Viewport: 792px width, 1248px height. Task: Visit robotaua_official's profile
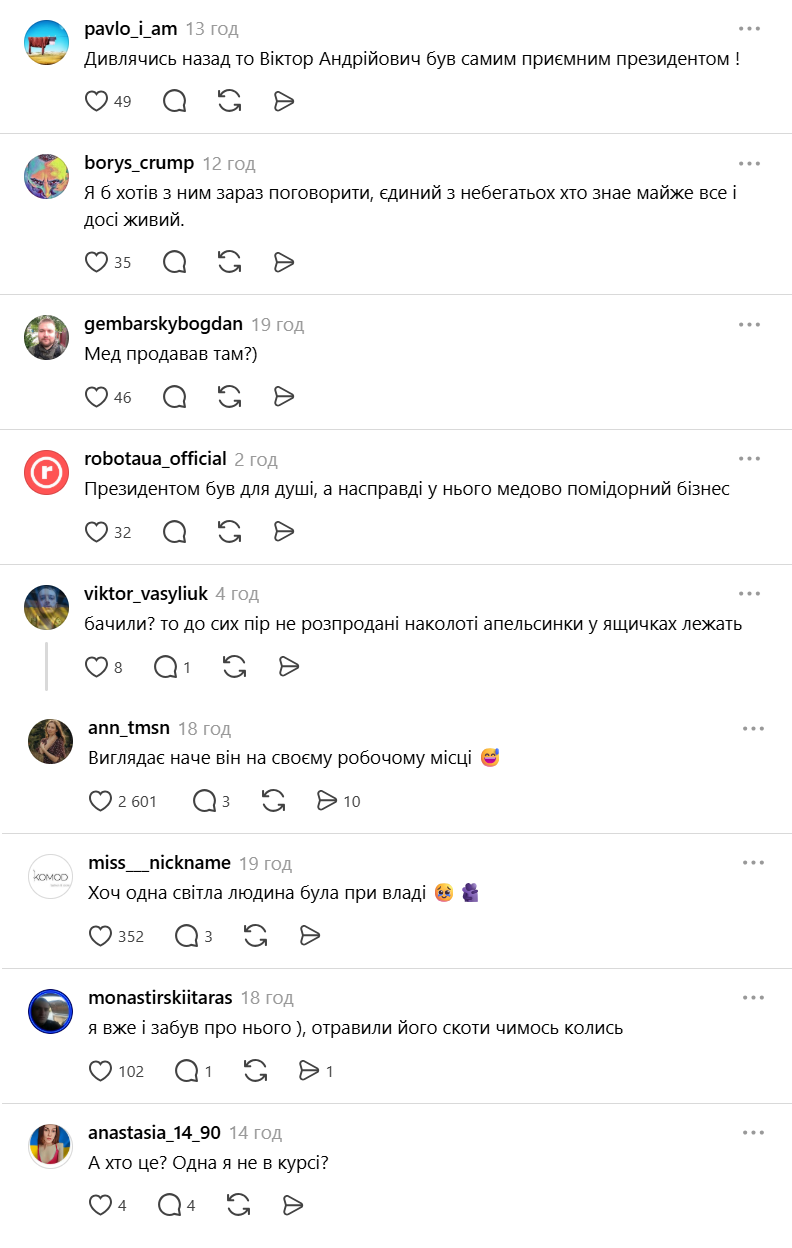[155, 459]
